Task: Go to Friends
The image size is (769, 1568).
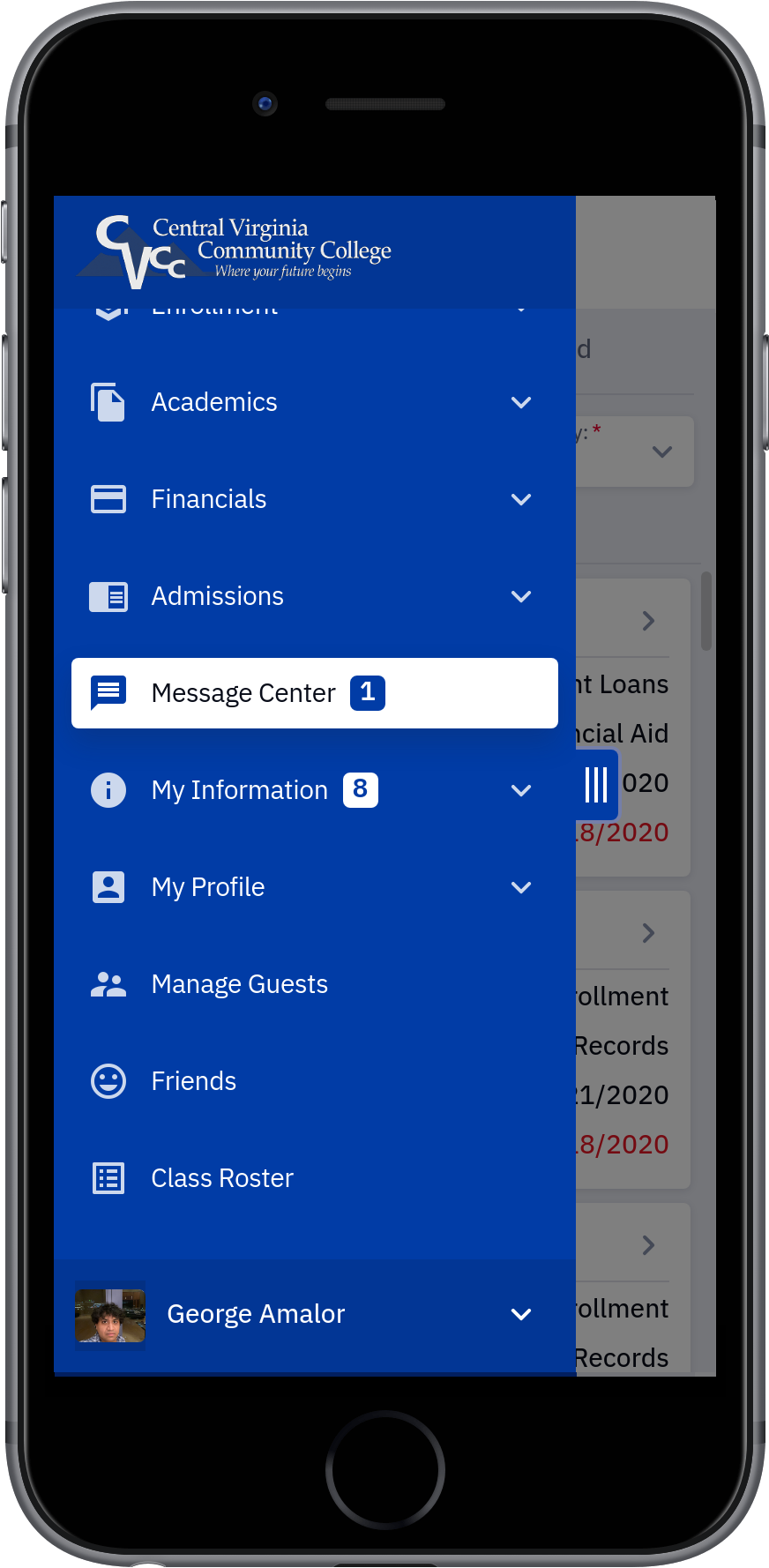Action: point(314,1081)
